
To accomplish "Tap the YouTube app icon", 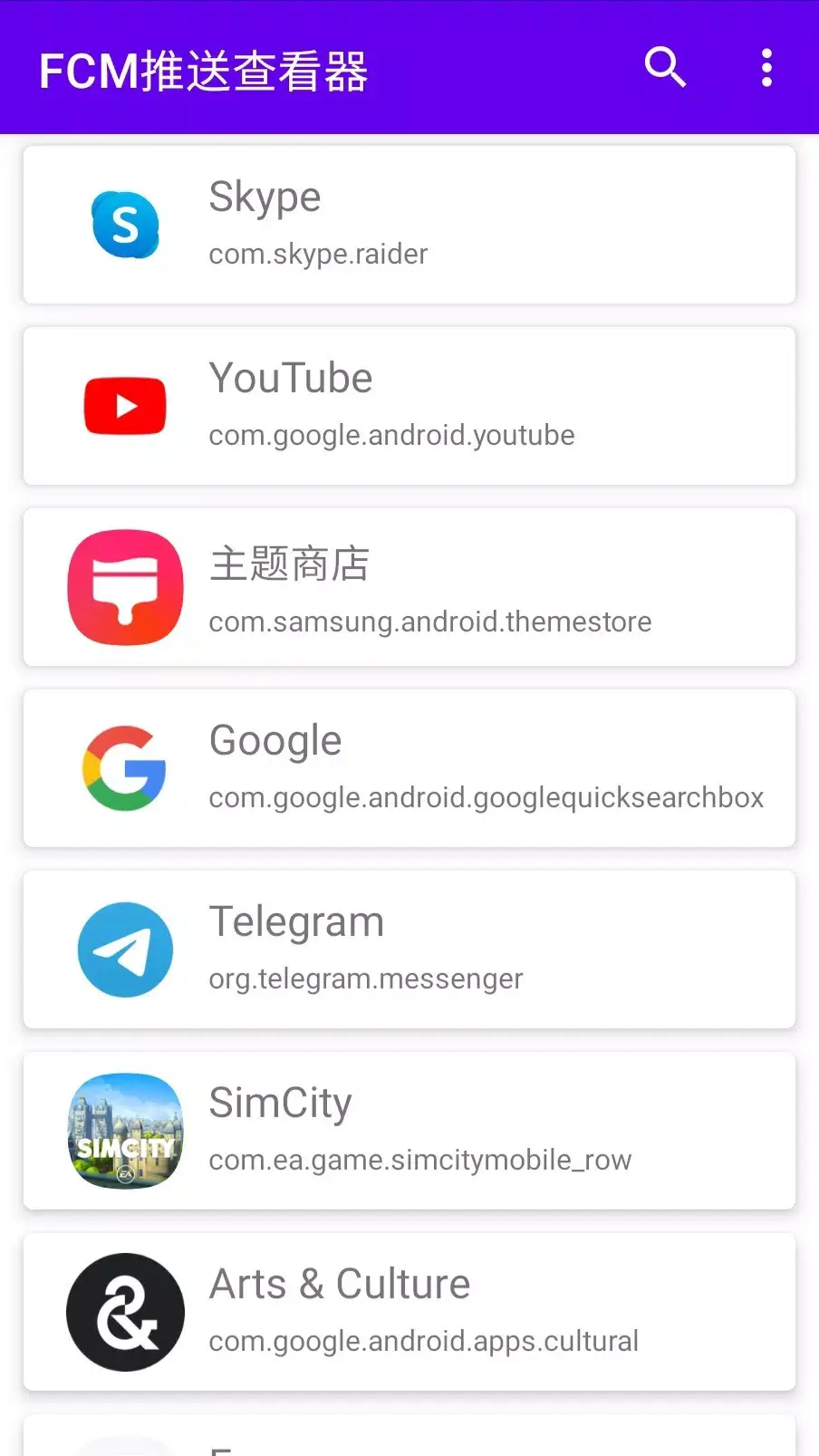I will point(125,406).
